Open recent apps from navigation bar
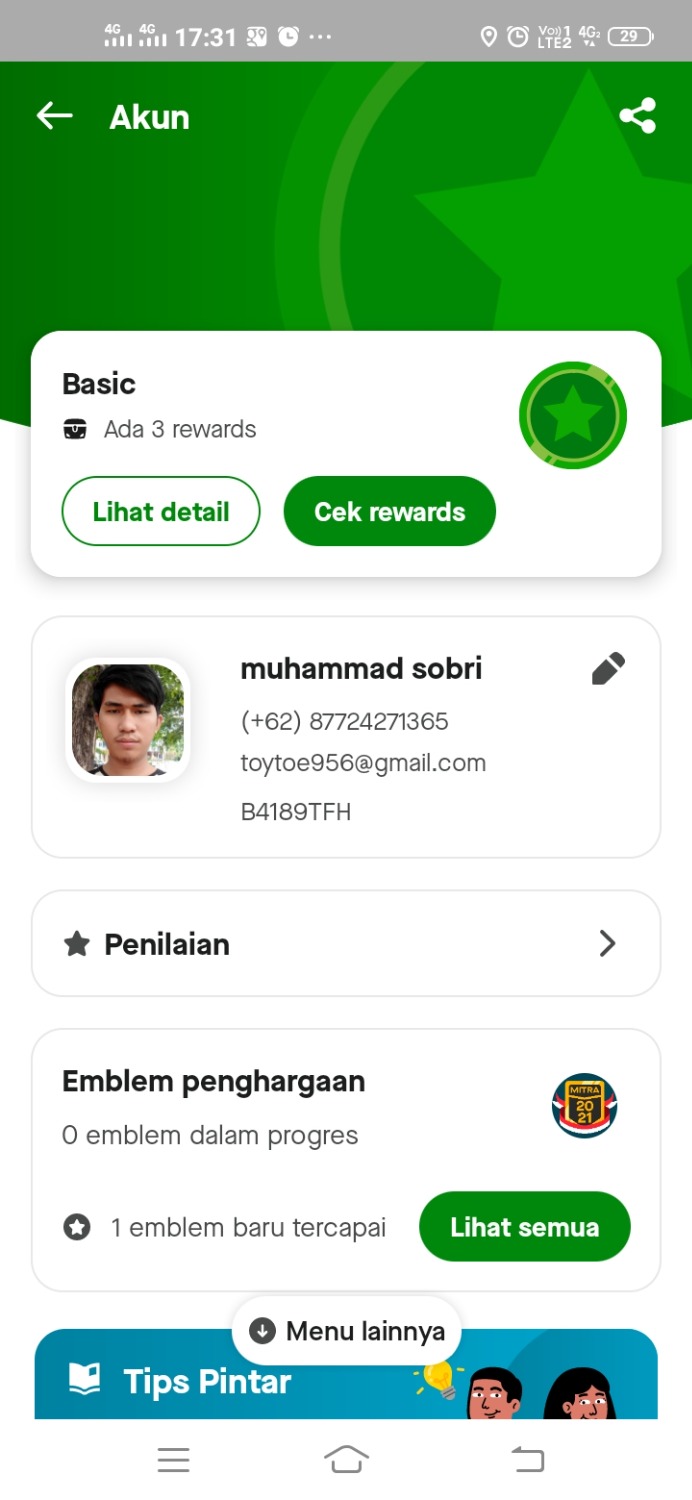The image size is (692, 1500). pyautogui.click(x=173, y=1461)
